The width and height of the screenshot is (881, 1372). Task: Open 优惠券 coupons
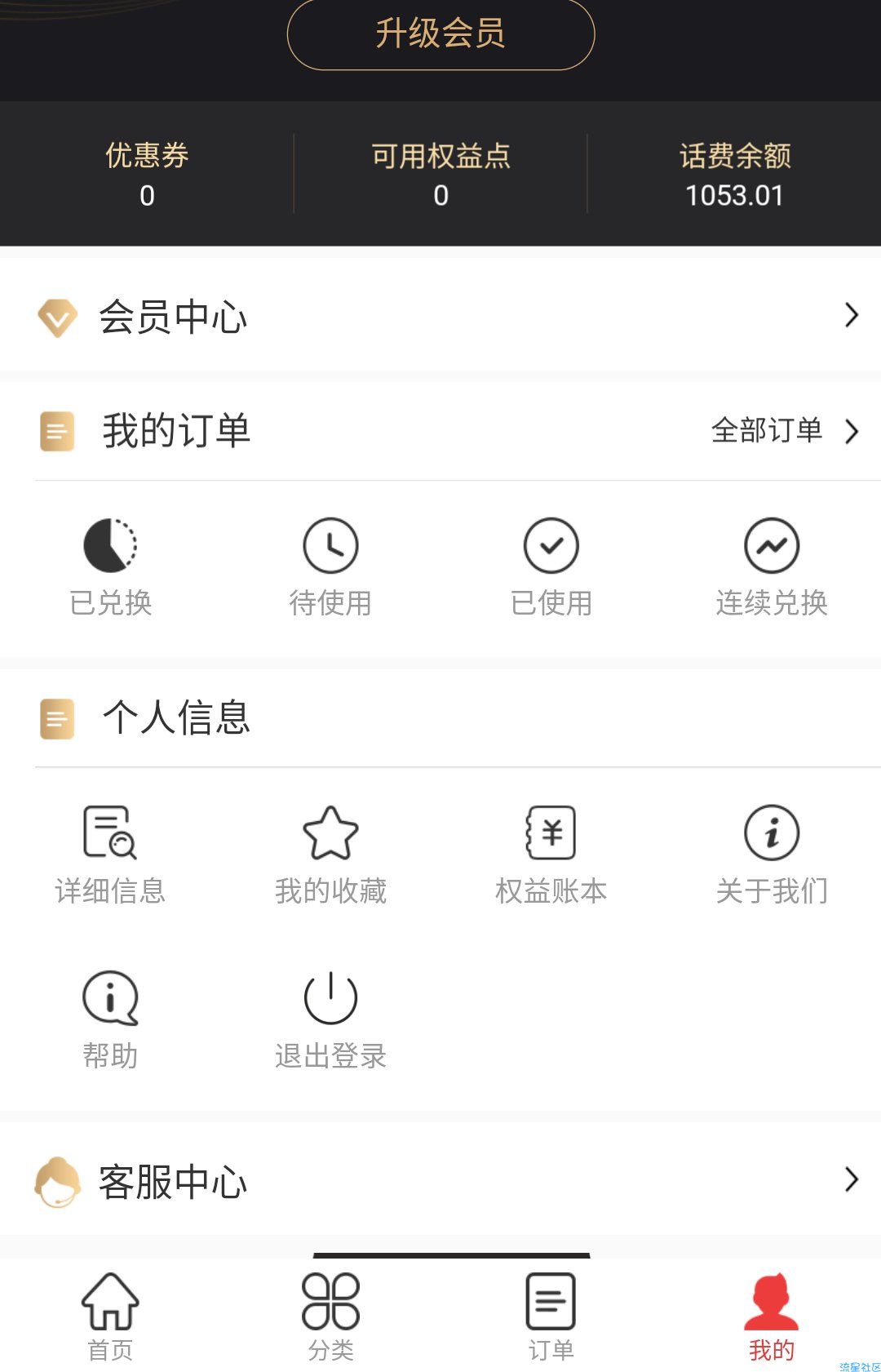pos(147,174)
